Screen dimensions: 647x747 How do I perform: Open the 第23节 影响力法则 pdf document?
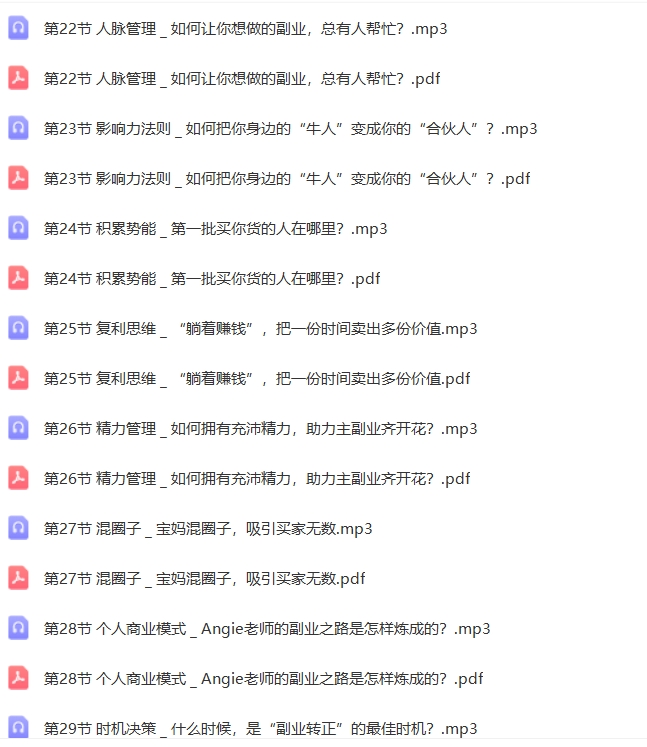tap(286, 178)
